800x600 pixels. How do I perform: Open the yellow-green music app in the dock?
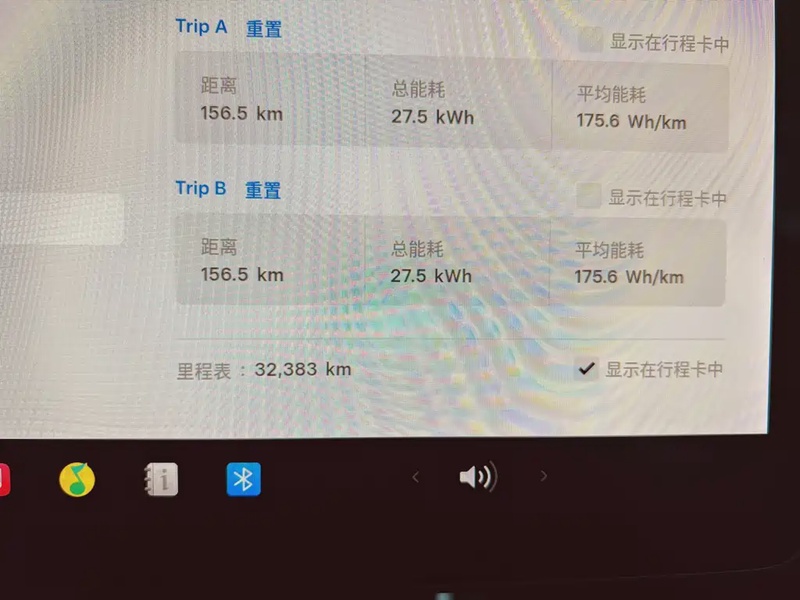coord(77,480)
